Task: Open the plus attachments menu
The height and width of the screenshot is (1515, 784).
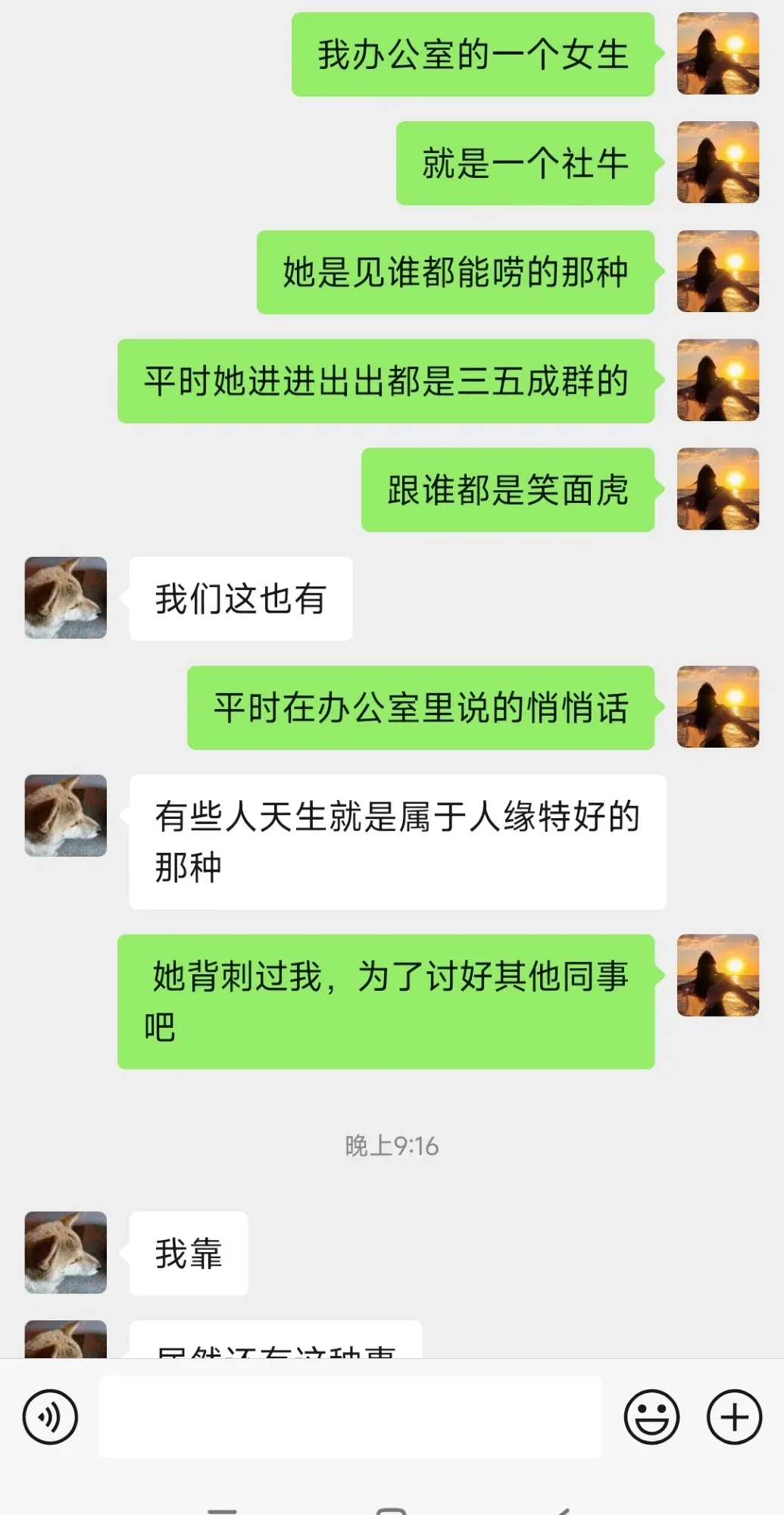Action: click(x=734, y=1417)
